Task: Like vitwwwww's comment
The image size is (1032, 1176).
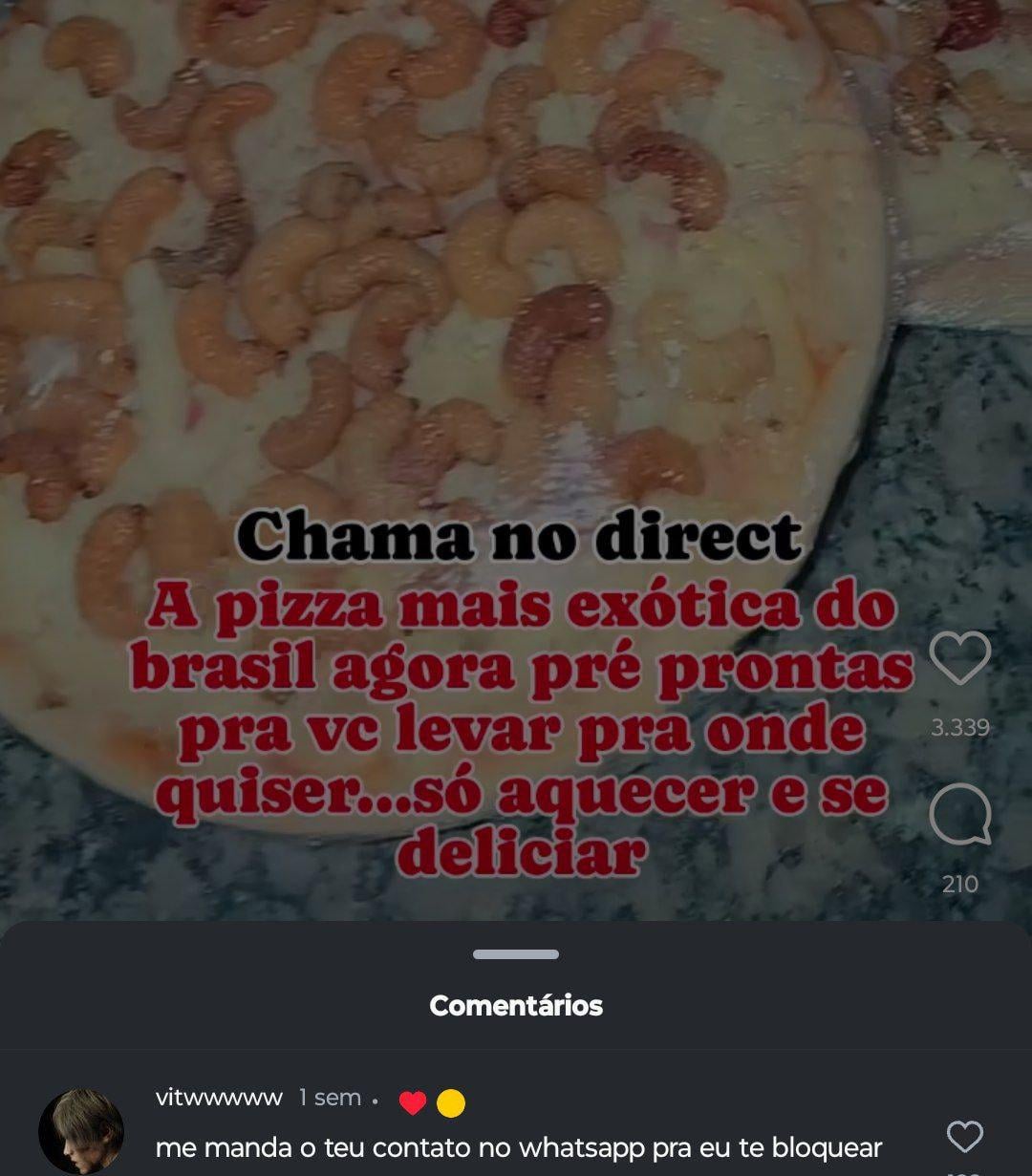Action: pyautogui.click(x=964, y=1136)
